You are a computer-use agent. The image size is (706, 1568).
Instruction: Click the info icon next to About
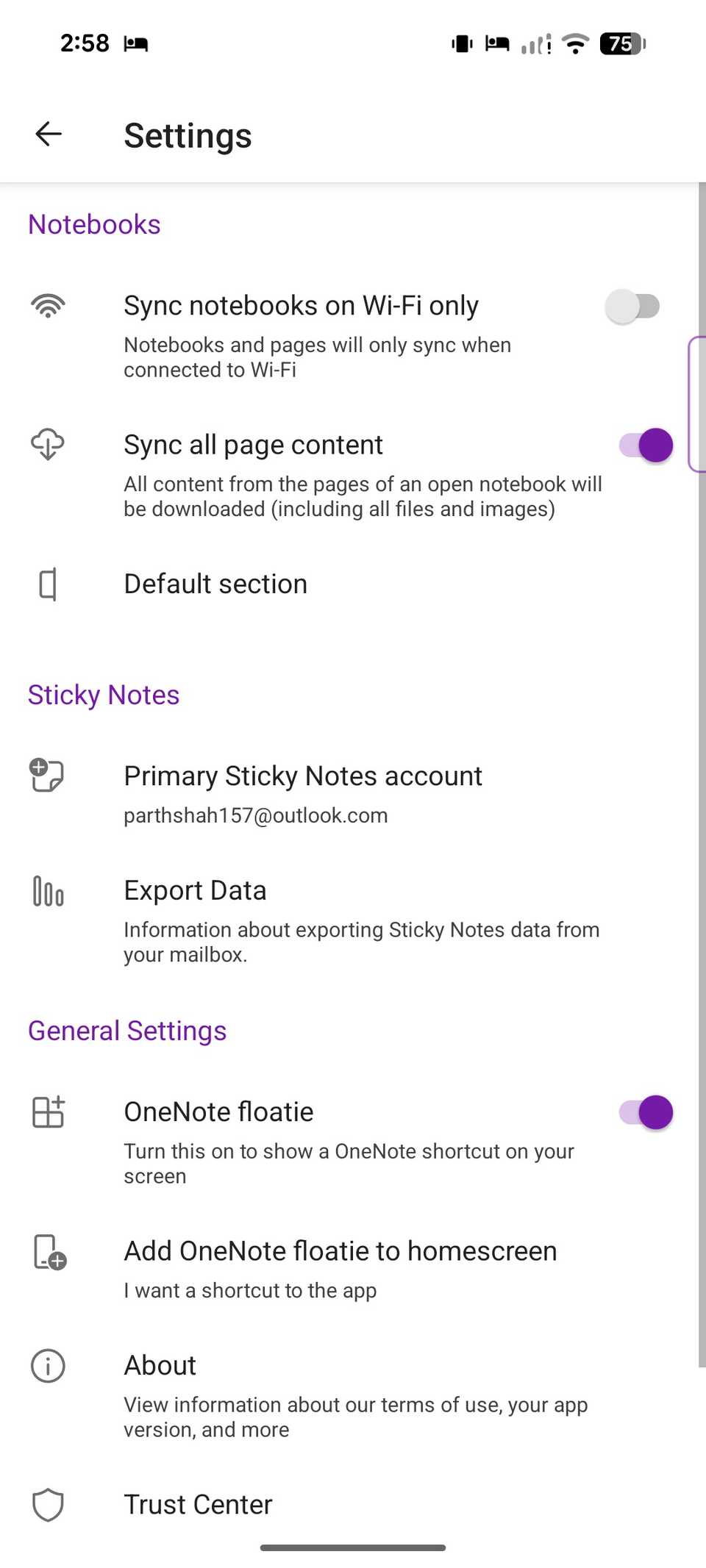pos(47,1366)
